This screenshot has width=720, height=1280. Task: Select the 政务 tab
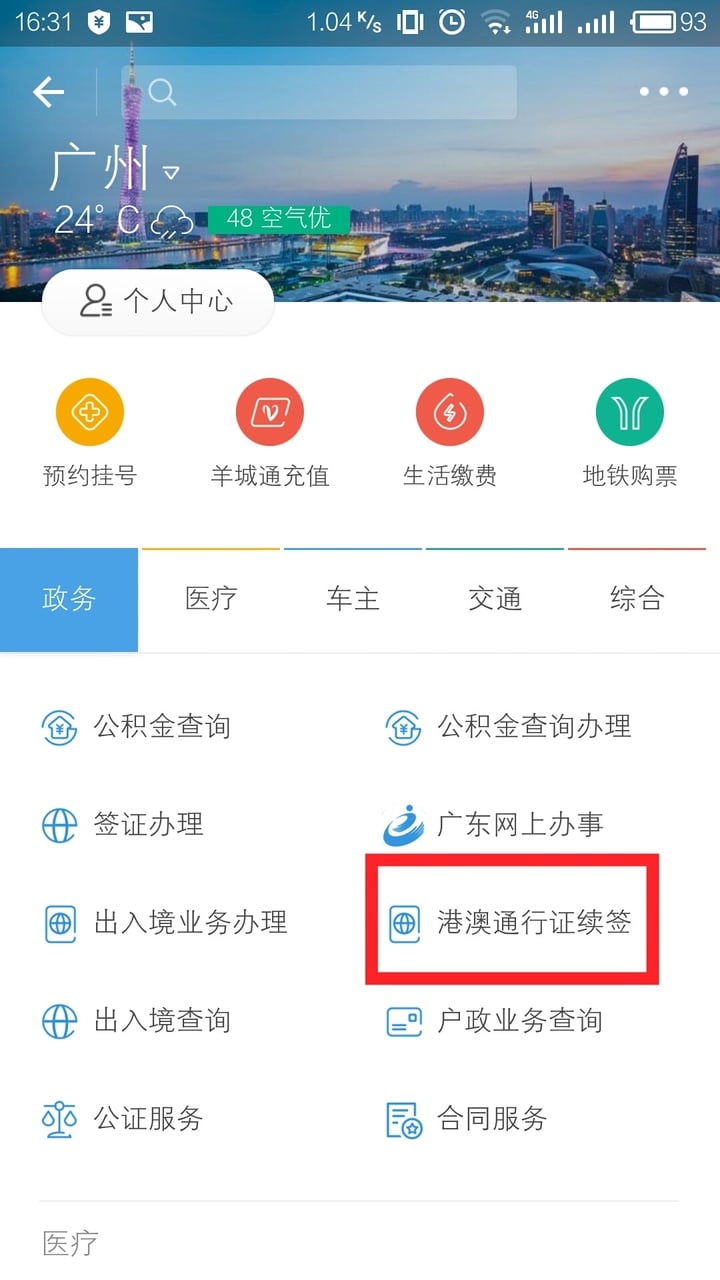pos(69,599)
